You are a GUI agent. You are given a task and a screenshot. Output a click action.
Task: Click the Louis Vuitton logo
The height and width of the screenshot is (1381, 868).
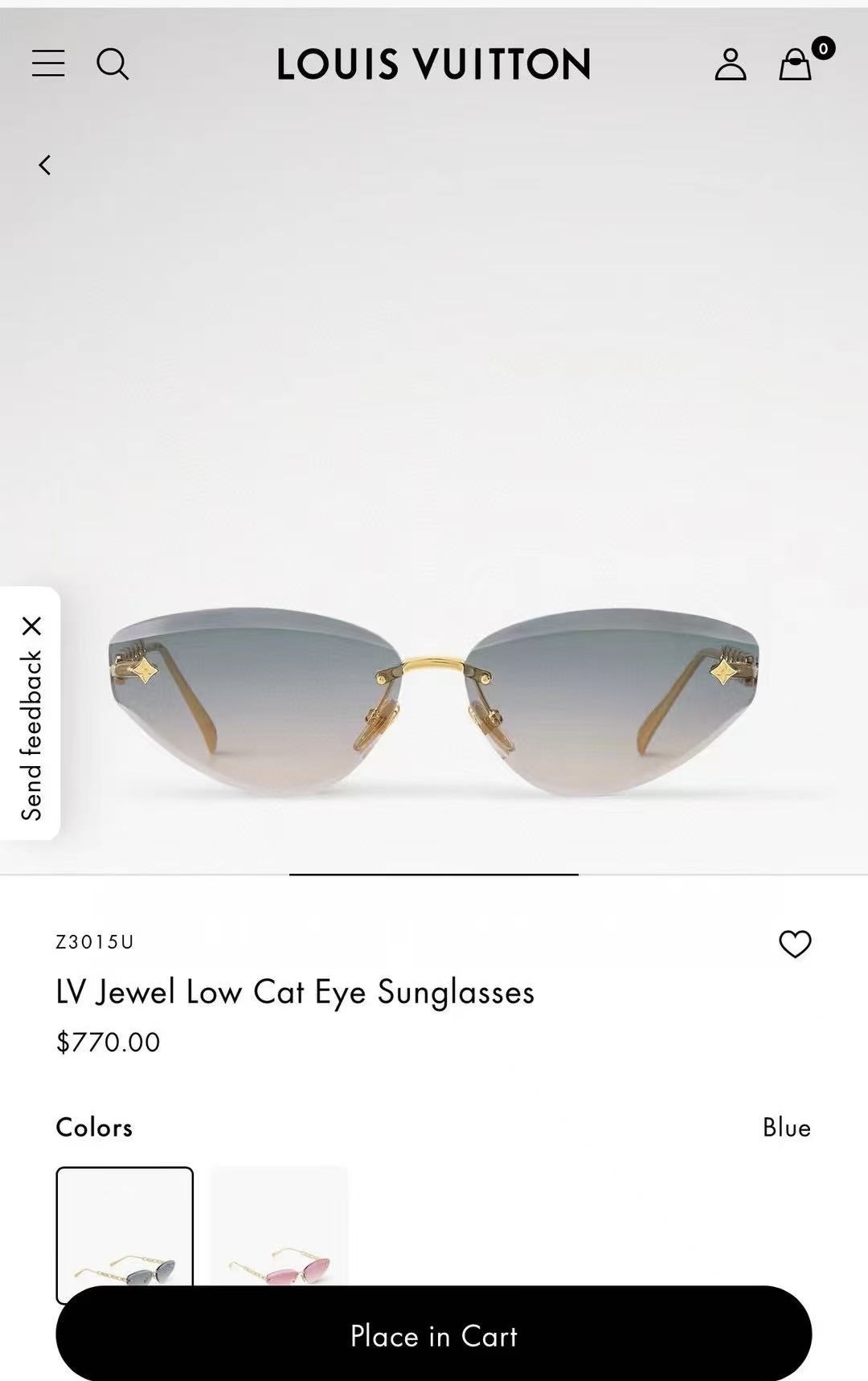[x=434, y=64]
